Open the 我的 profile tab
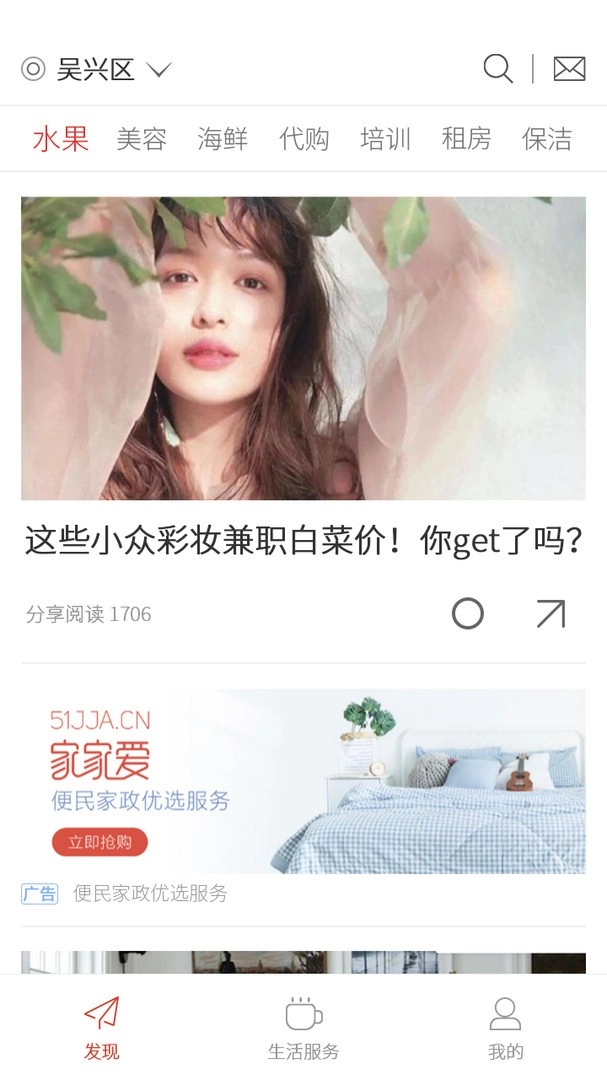607x1080 pixels. tap(505, 1027)
